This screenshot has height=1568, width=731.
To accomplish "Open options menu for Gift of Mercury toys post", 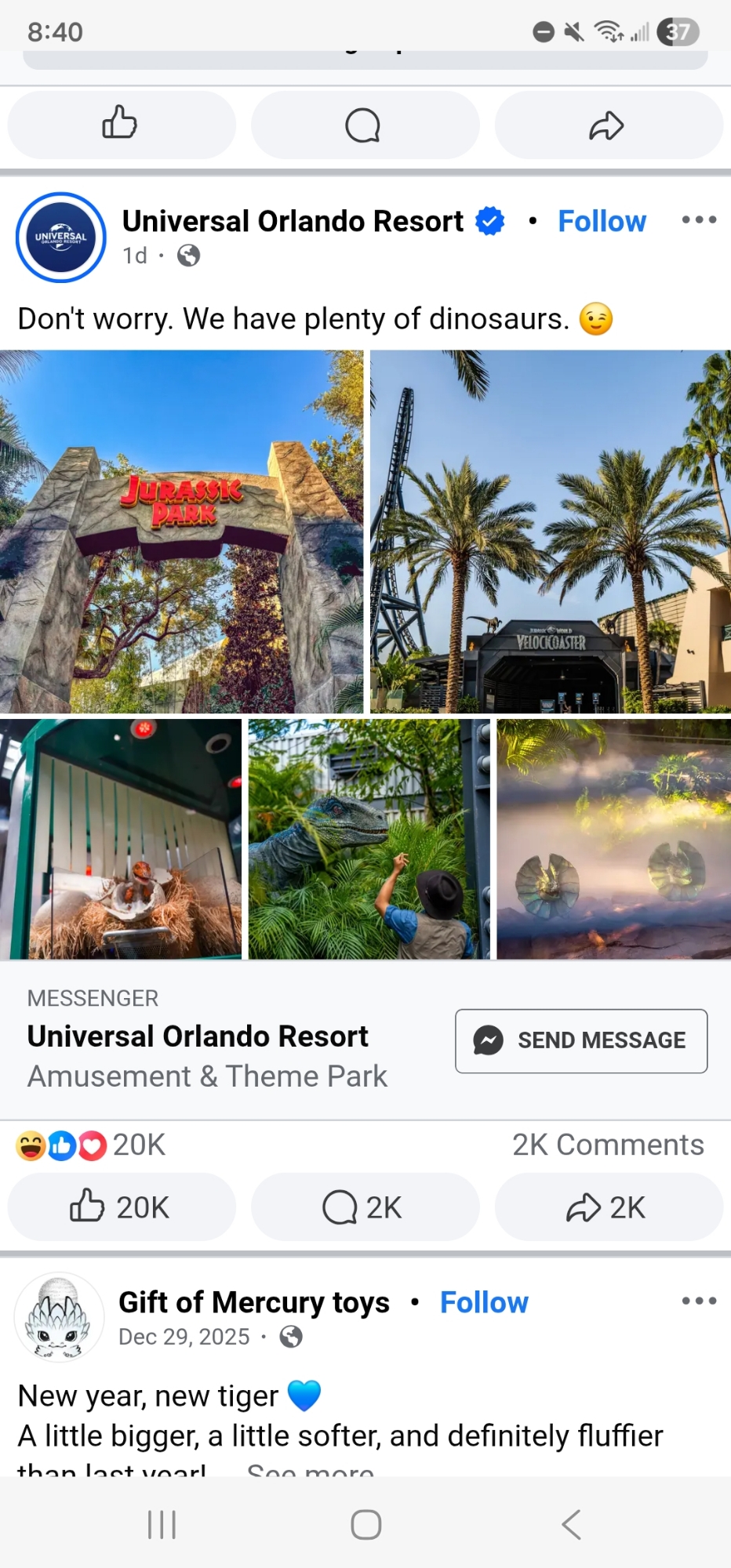I will pyautogui.click(x=698, y=1301).
